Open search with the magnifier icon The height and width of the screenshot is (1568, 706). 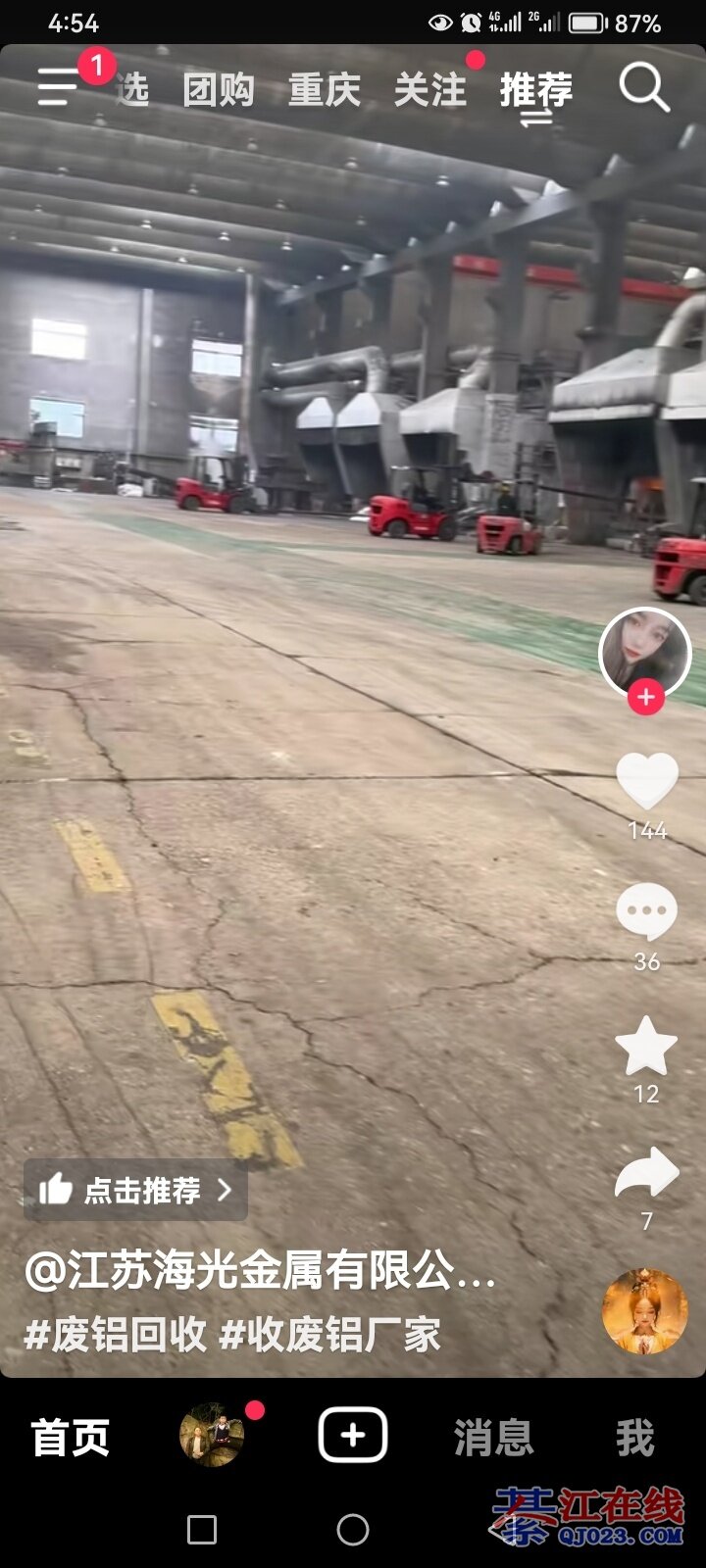point(644,88)
